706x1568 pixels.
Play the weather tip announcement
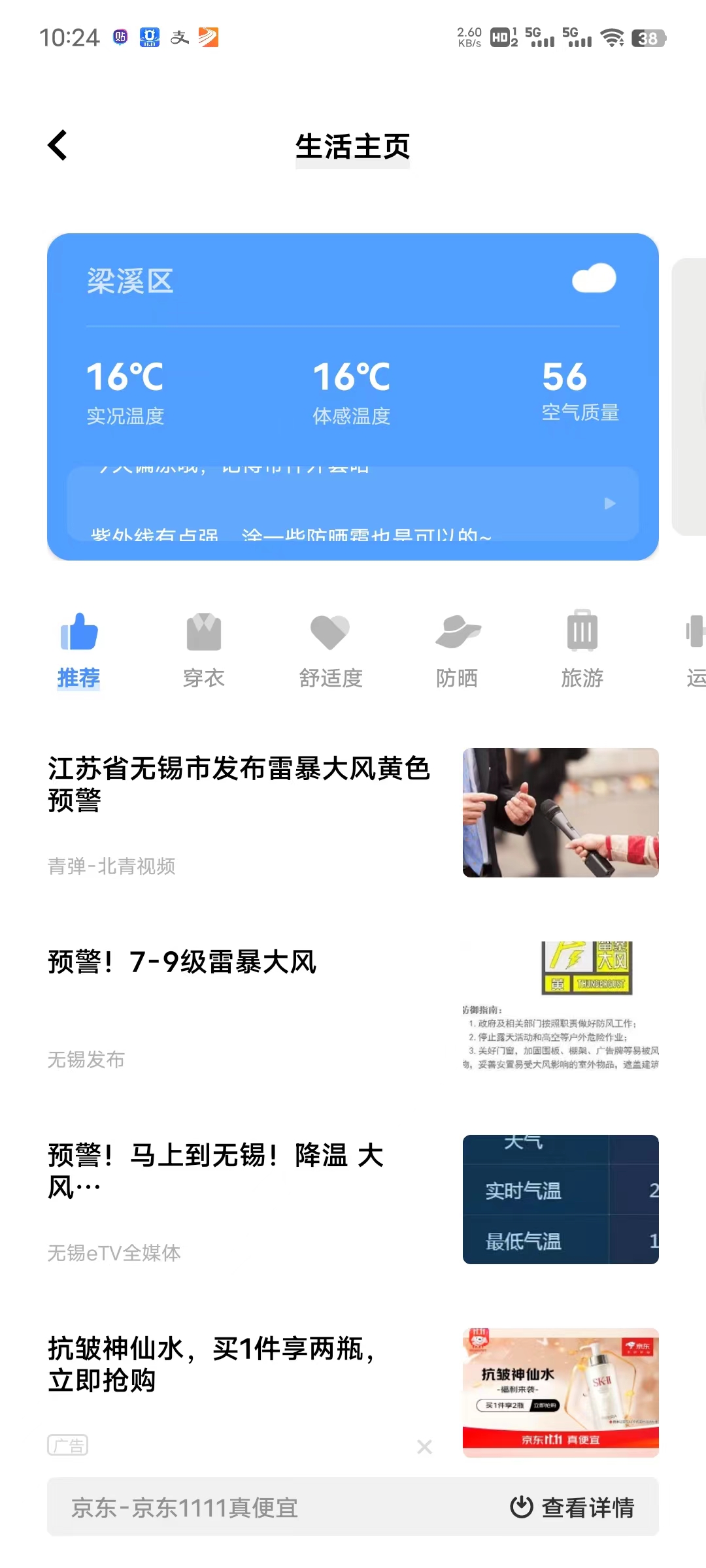[609, 503]
